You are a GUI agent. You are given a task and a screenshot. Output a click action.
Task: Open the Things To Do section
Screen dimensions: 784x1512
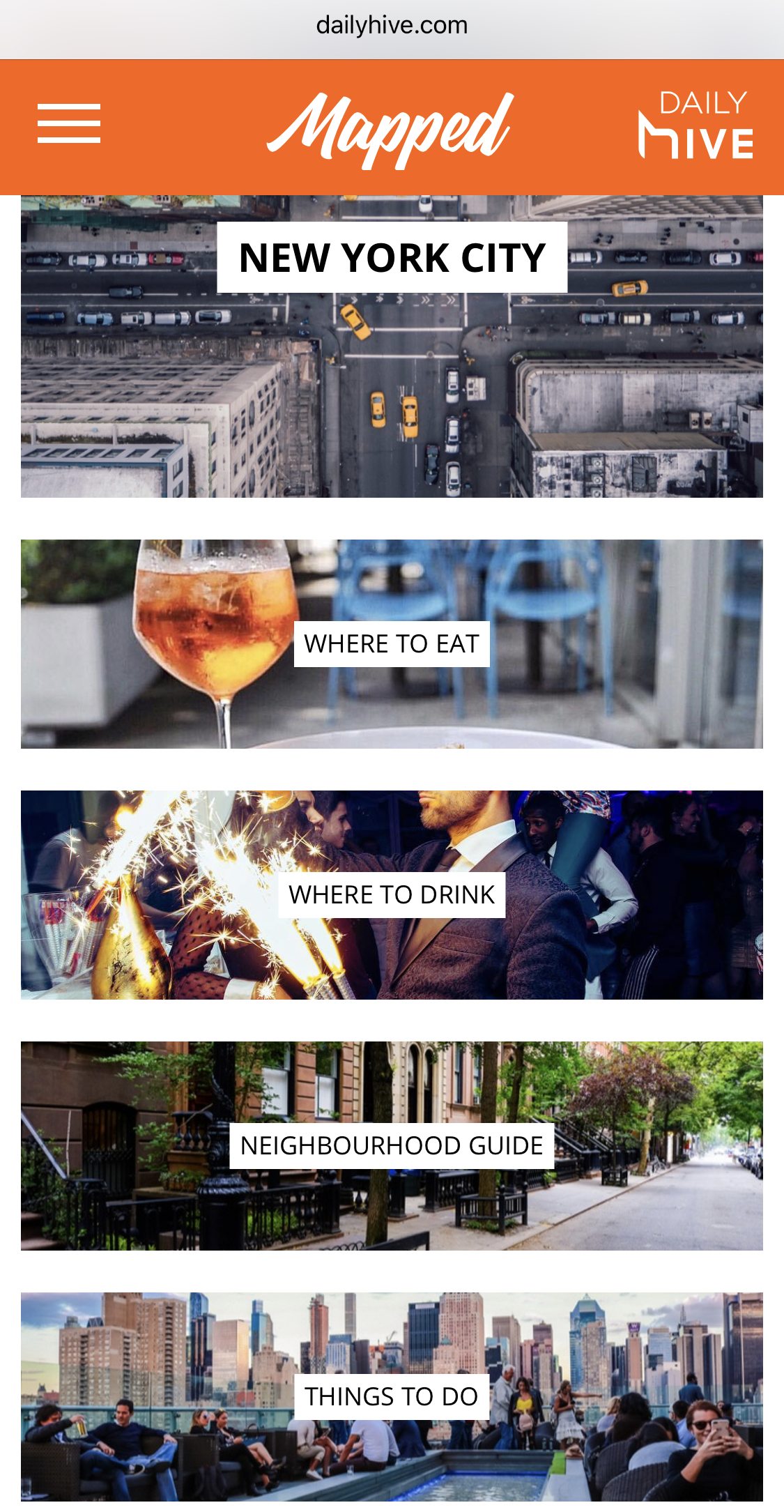[392, 1396]
